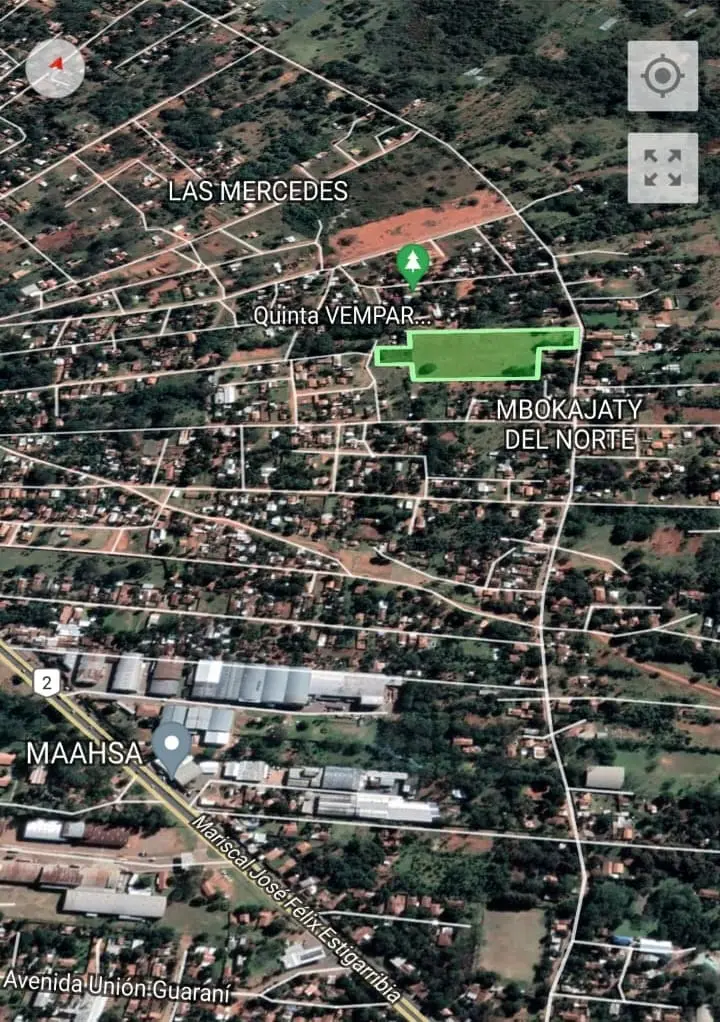Center the map on my location

663,76
